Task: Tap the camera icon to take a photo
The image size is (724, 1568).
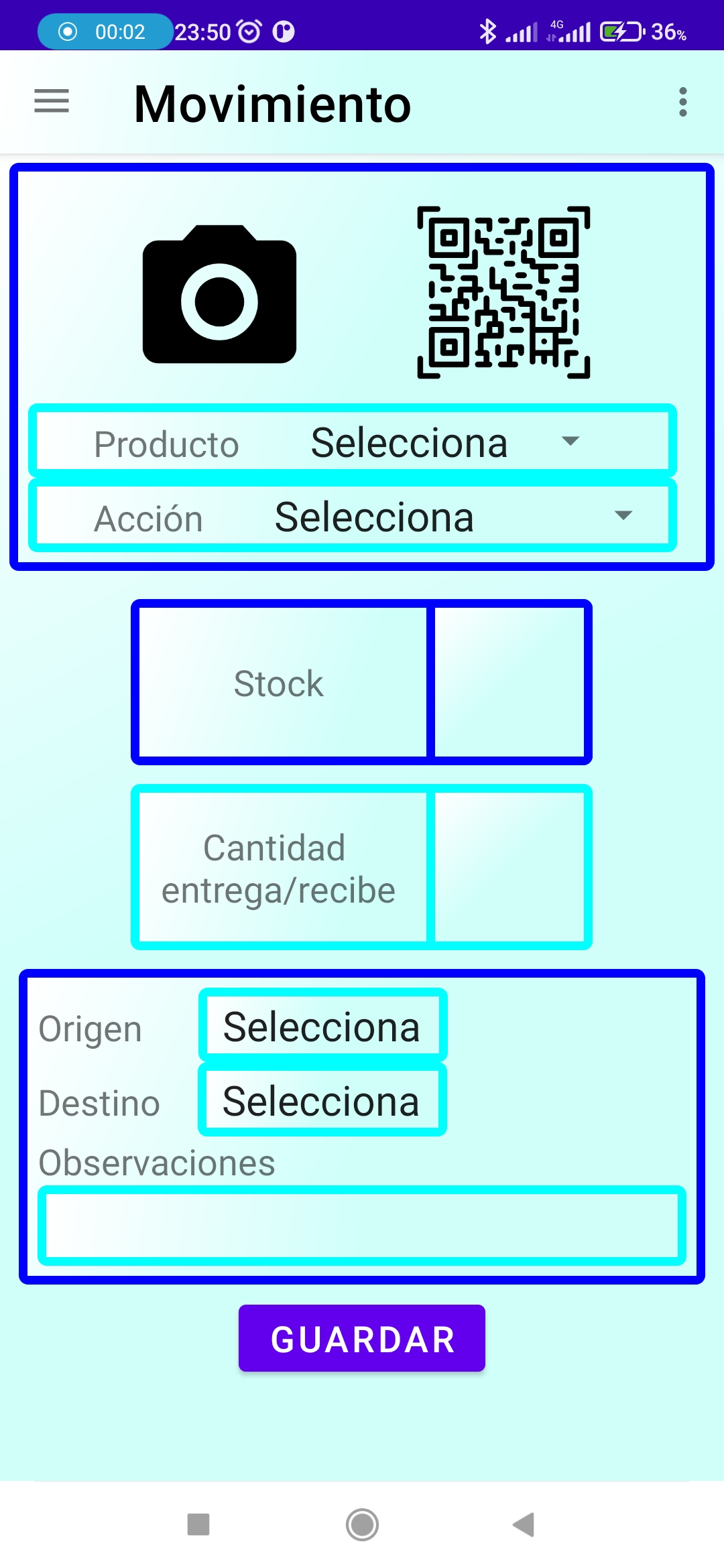Action: [219, 294]
